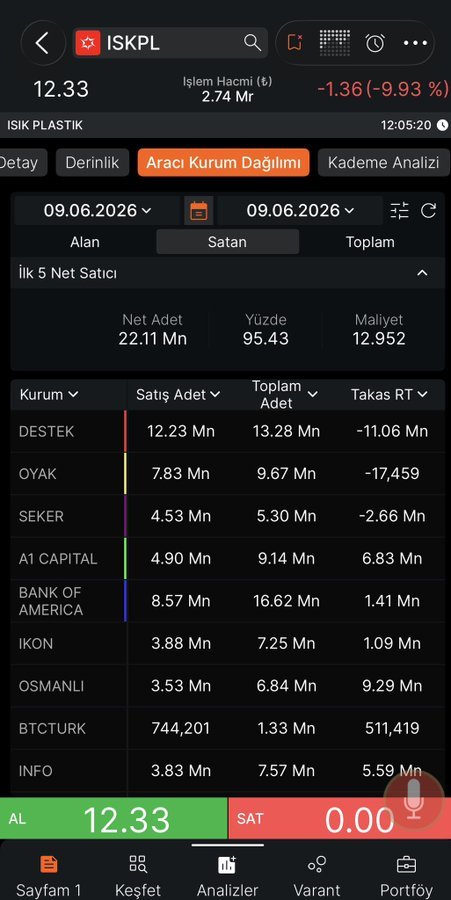Activate the floating microphone button
This screenshot has width=451, height=900.
point(413,799)
